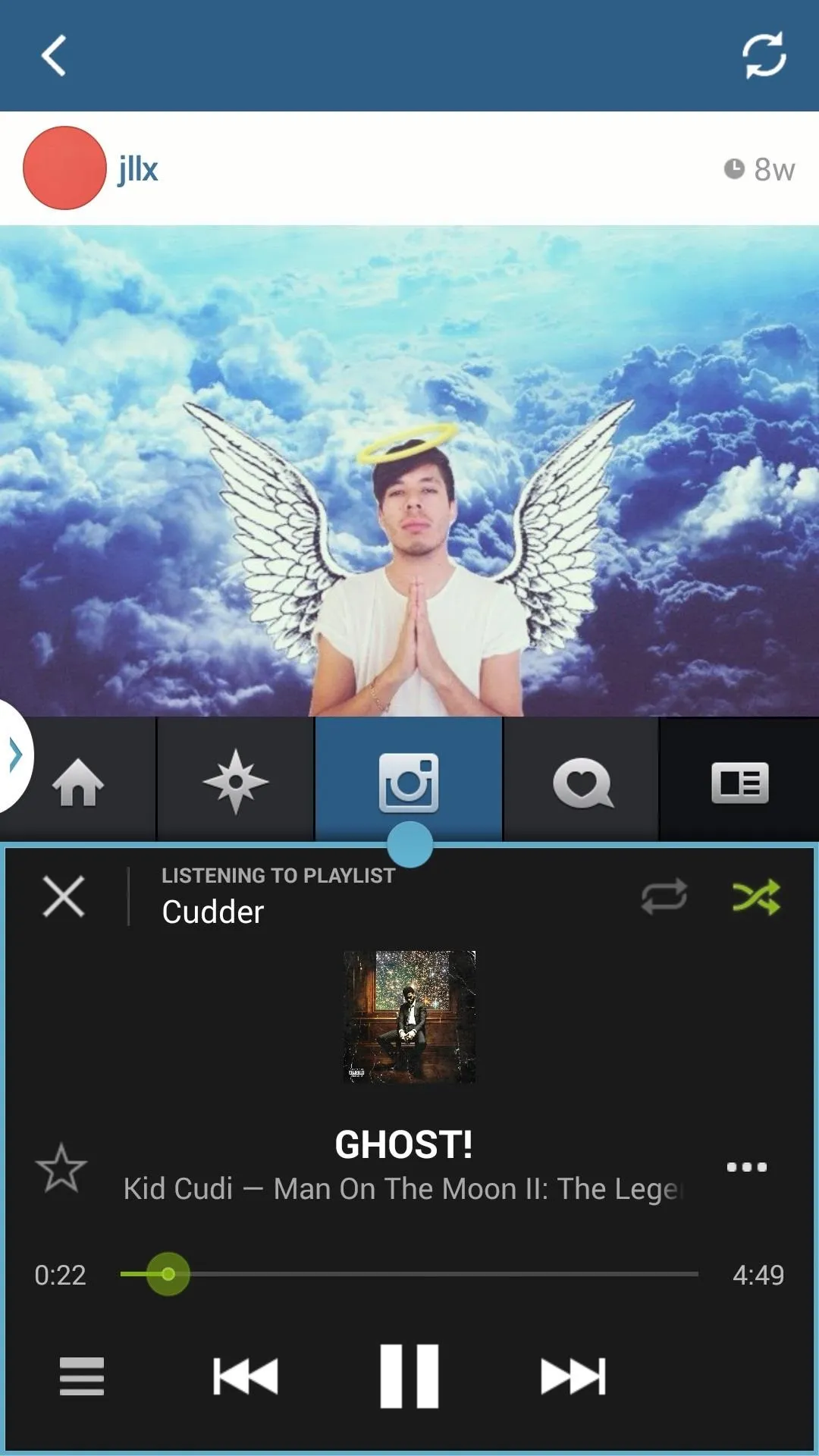Open the likes activity tab
Image resolution: width=819 pixels, height=1456 pixels.
click(x=582, y=781)
